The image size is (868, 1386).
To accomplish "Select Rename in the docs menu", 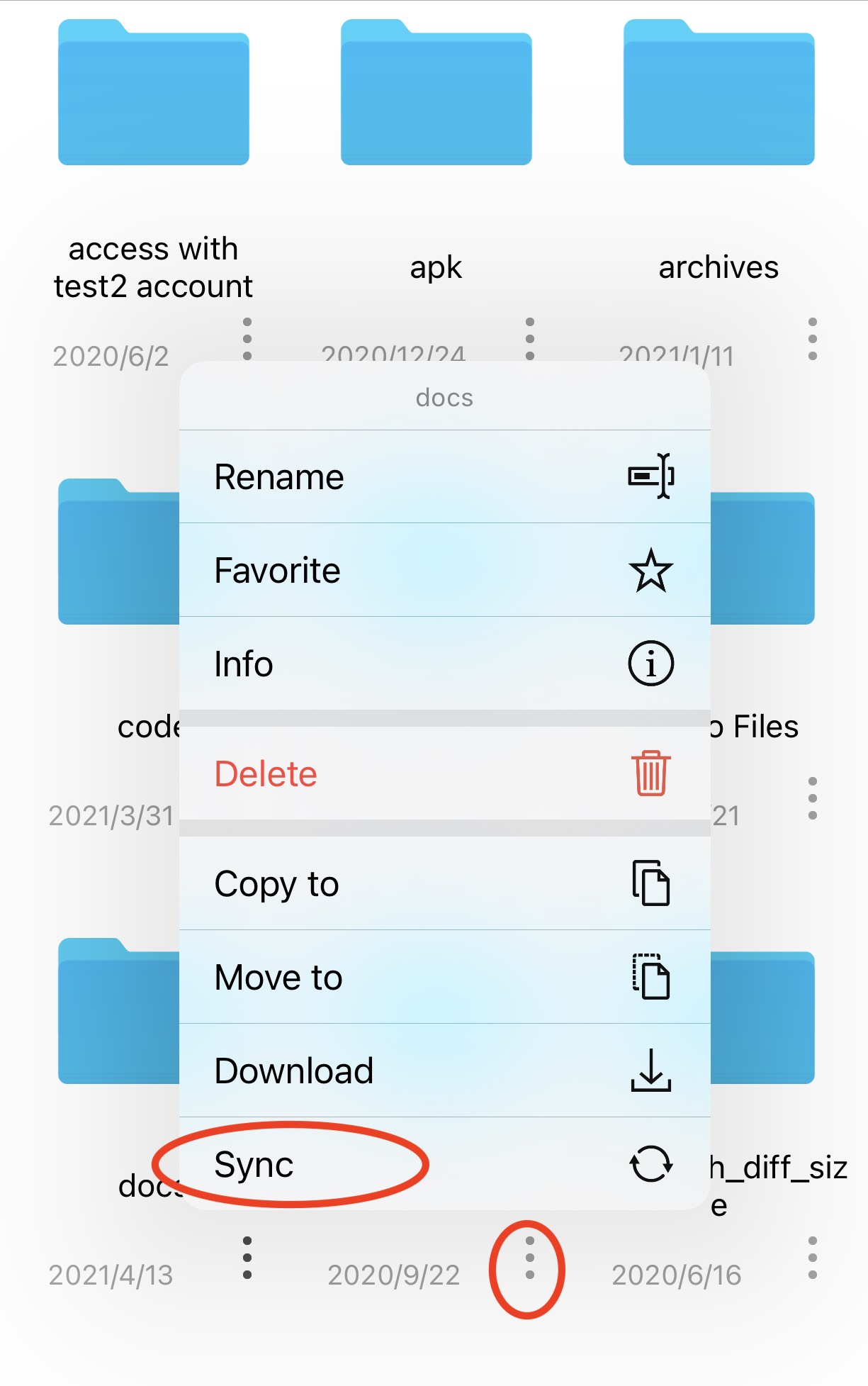I will coord(444,476).
